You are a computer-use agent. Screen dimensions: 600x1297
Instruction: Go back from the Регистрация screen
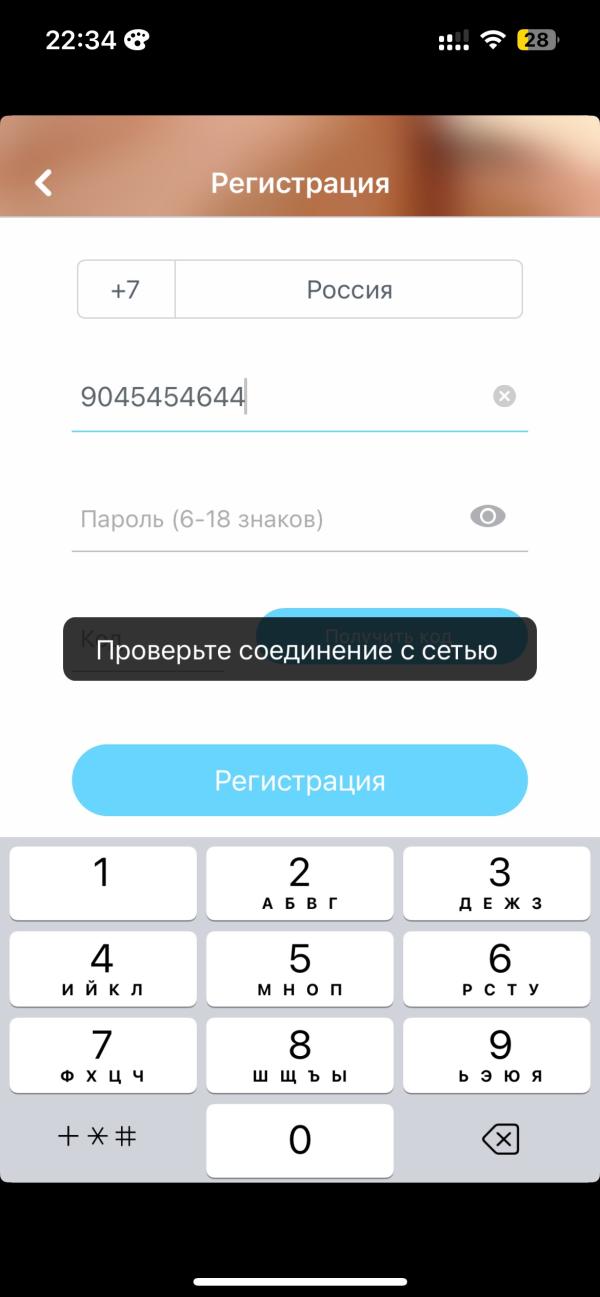click(x=43, y=183)
